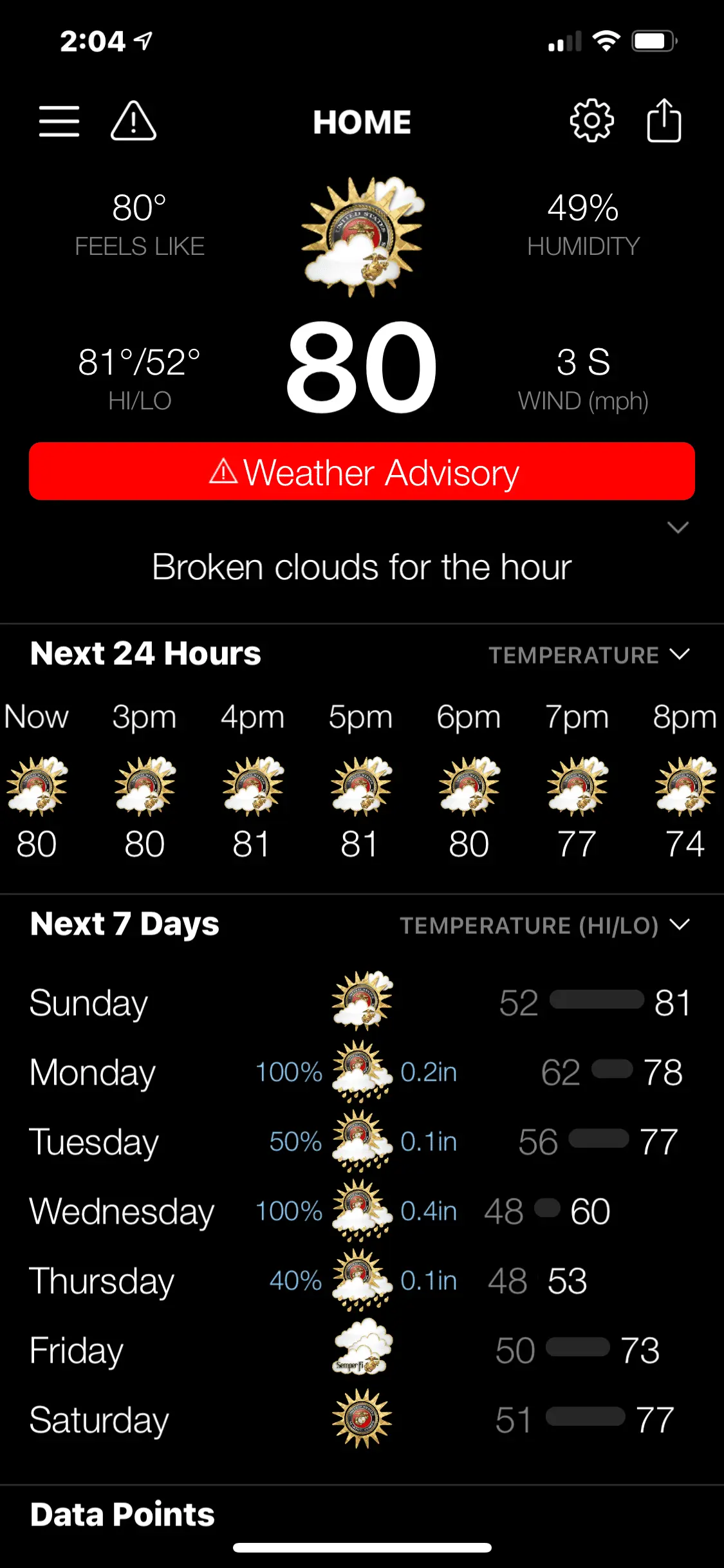Open the Next 24 Hours TEMPERATURE dropdown
Image resolution: width=724 pixels, height=1568 pixels.
pyautogui.click(x=589, y=655)
